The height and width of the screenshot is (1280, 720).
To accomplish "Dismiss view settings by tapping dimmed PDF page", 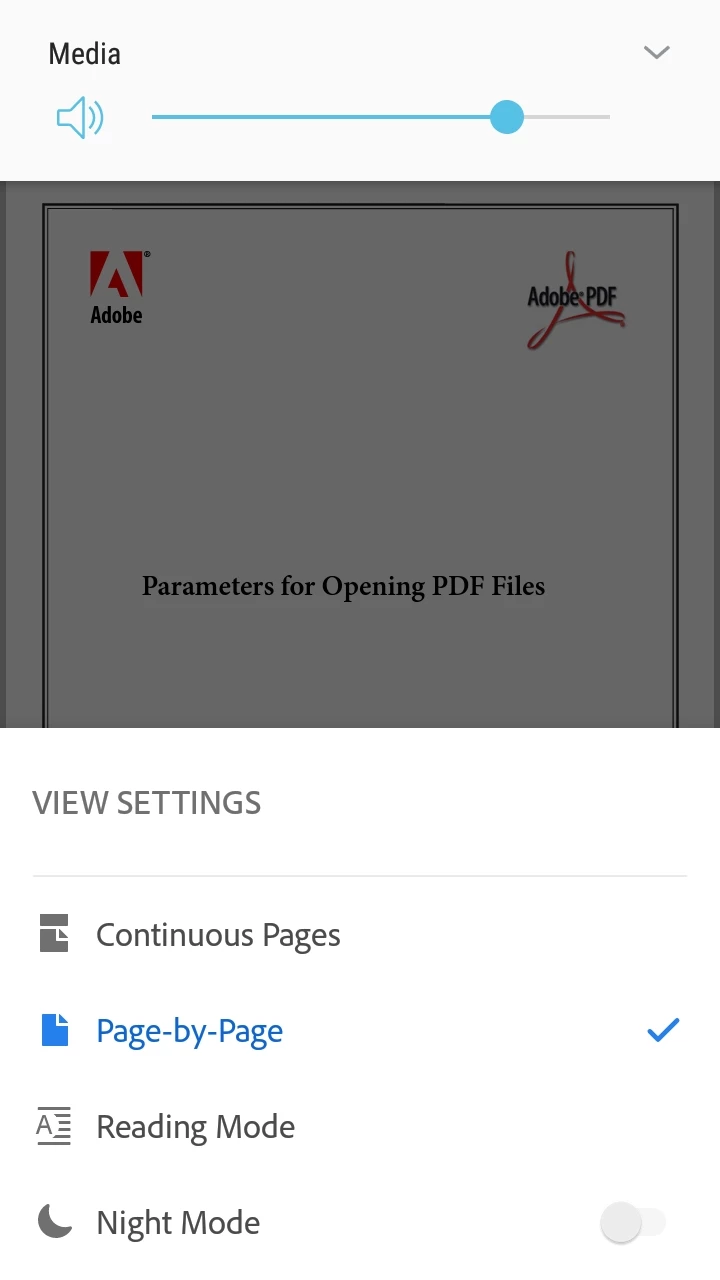I will coord(360,450).
